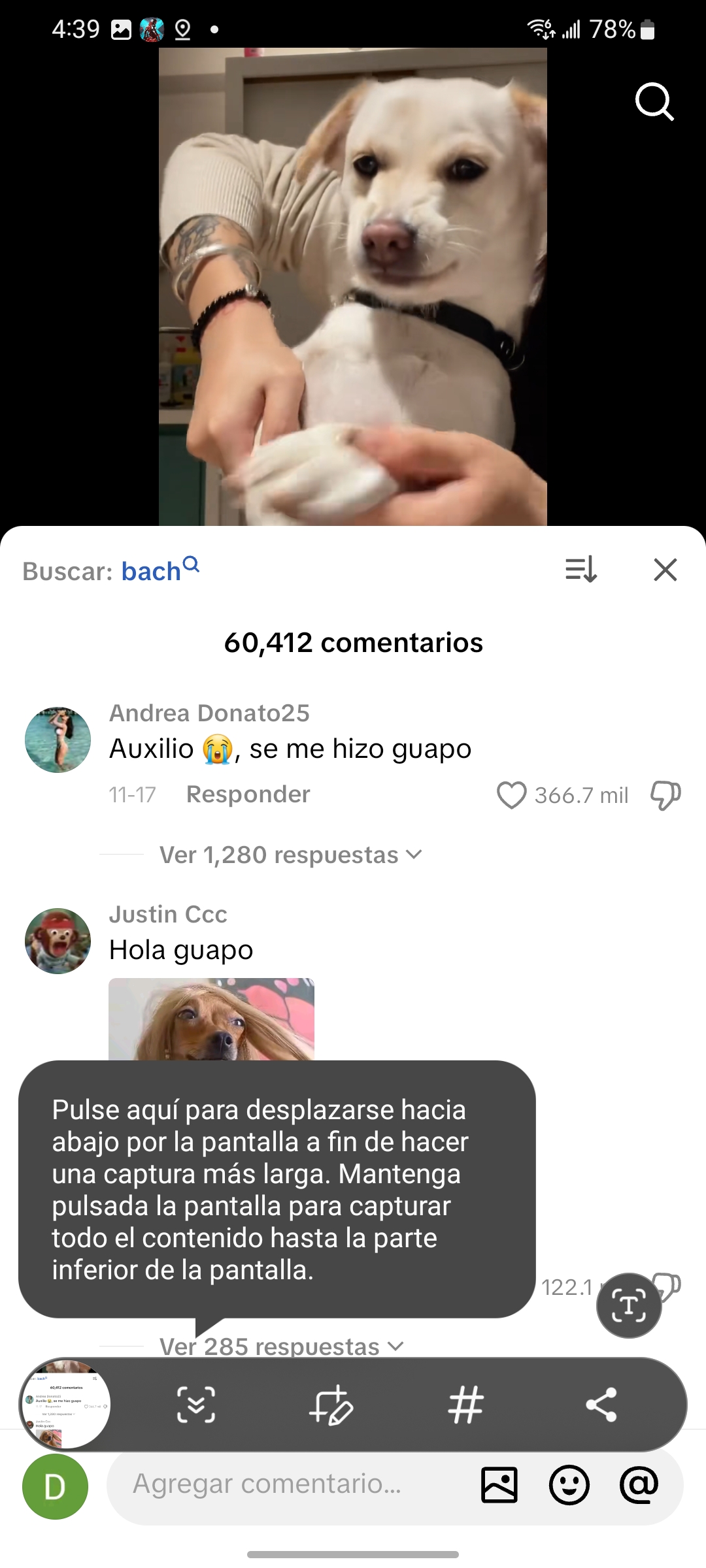The width and height of the screenshot is (706, 1568).
Task: Open the emoji picker for comment
Action: [x=569, y=1485]
